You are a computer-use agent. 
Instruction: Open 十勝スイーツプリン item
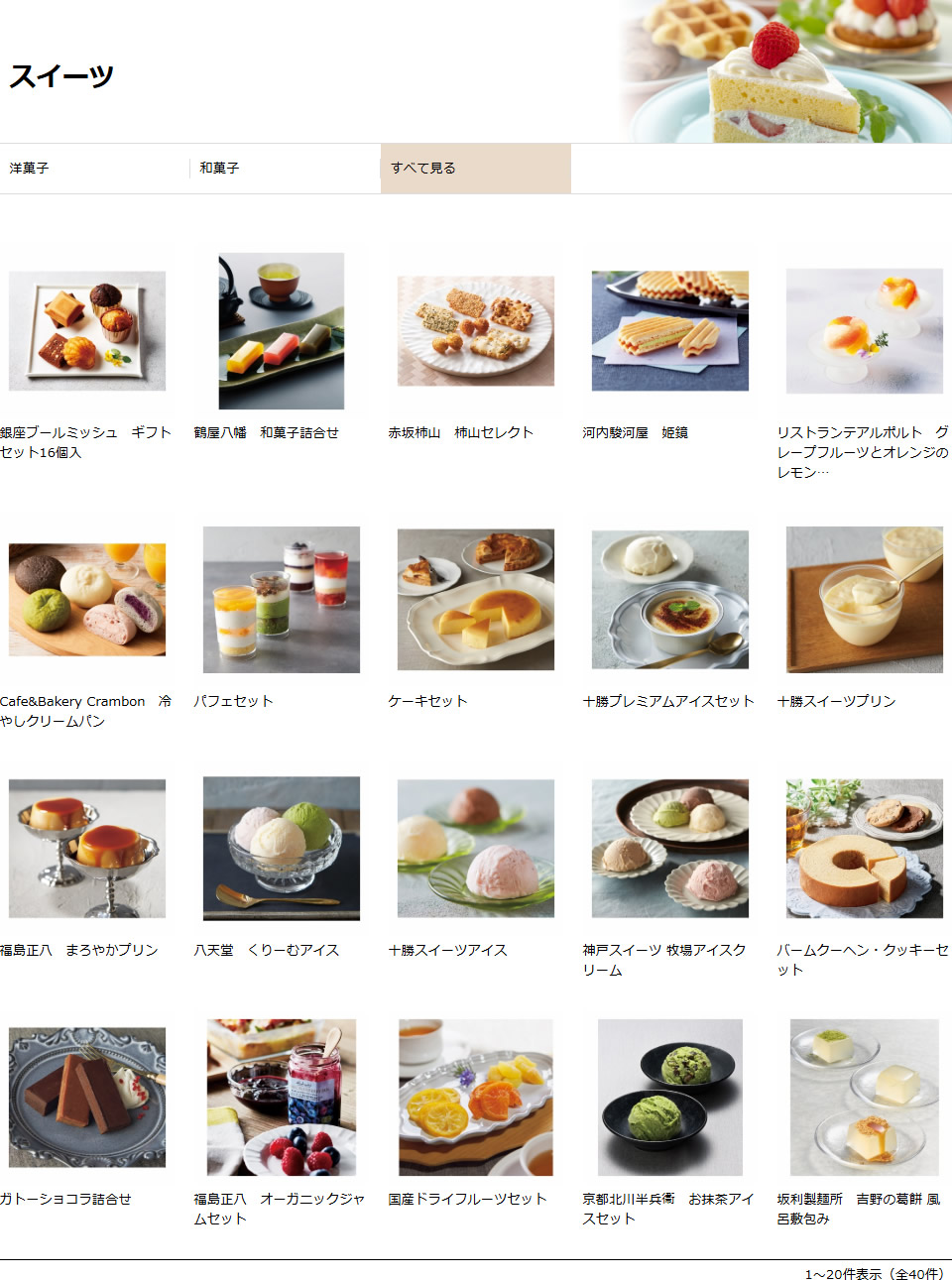point(864,600)
